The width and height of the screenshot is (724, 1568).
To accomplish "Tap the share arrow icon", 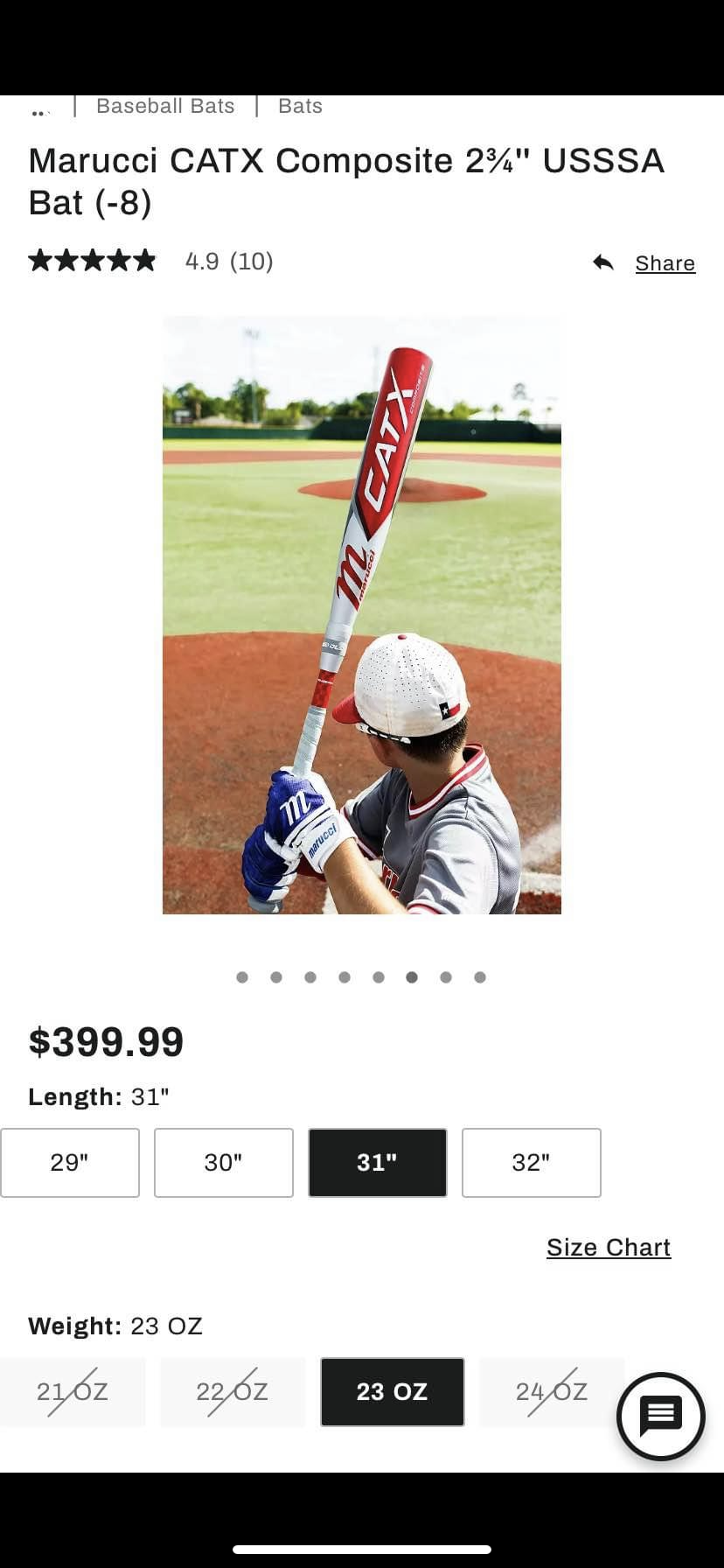I will pyautogui.click(x=602, y=262).
